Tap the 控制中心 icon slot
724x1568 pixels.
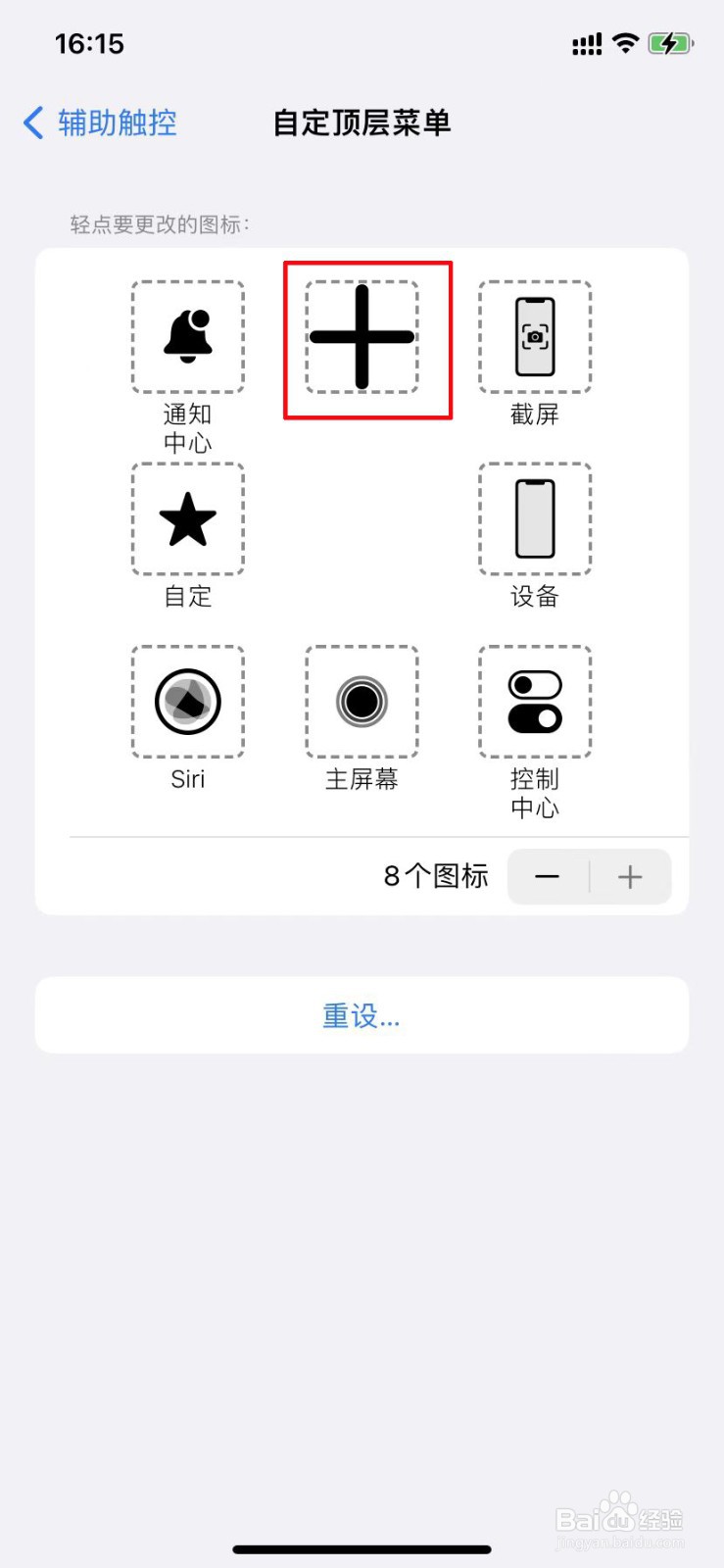point(535,702)
